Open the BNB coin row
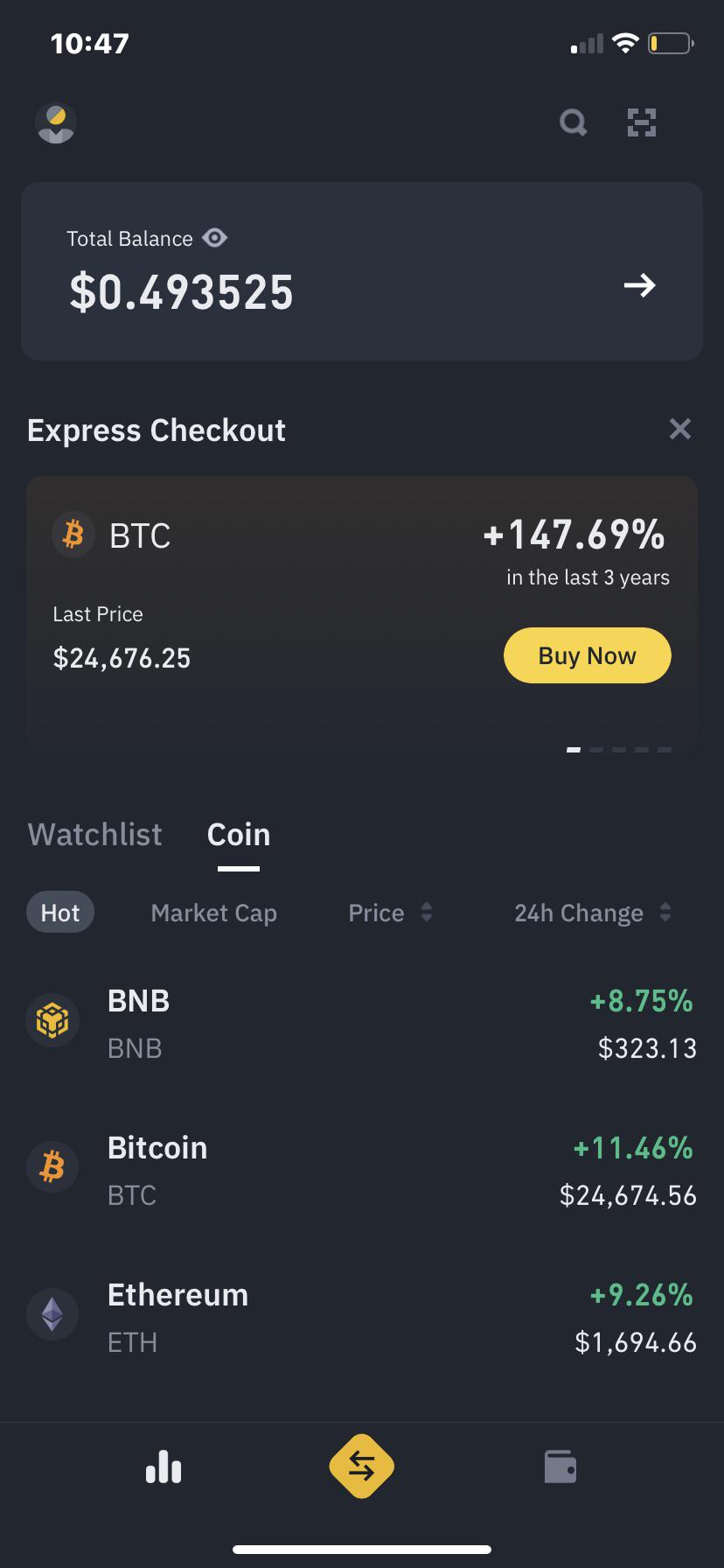The height and width of the screenshot is (1568, 724). point(362,1023)
